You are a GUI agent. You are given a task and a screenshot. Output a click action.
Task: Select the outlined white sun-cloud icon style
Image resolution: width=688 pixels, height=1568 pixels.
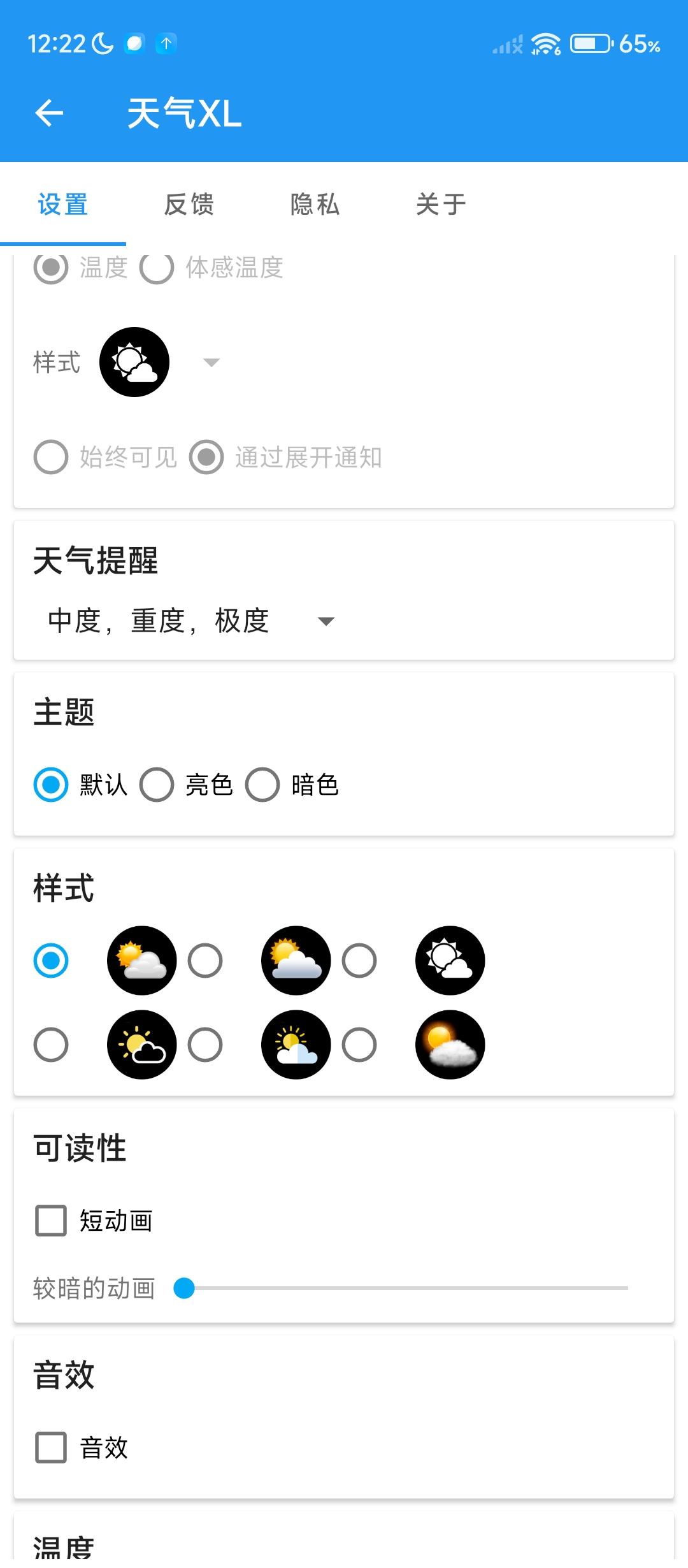(359, 961)
